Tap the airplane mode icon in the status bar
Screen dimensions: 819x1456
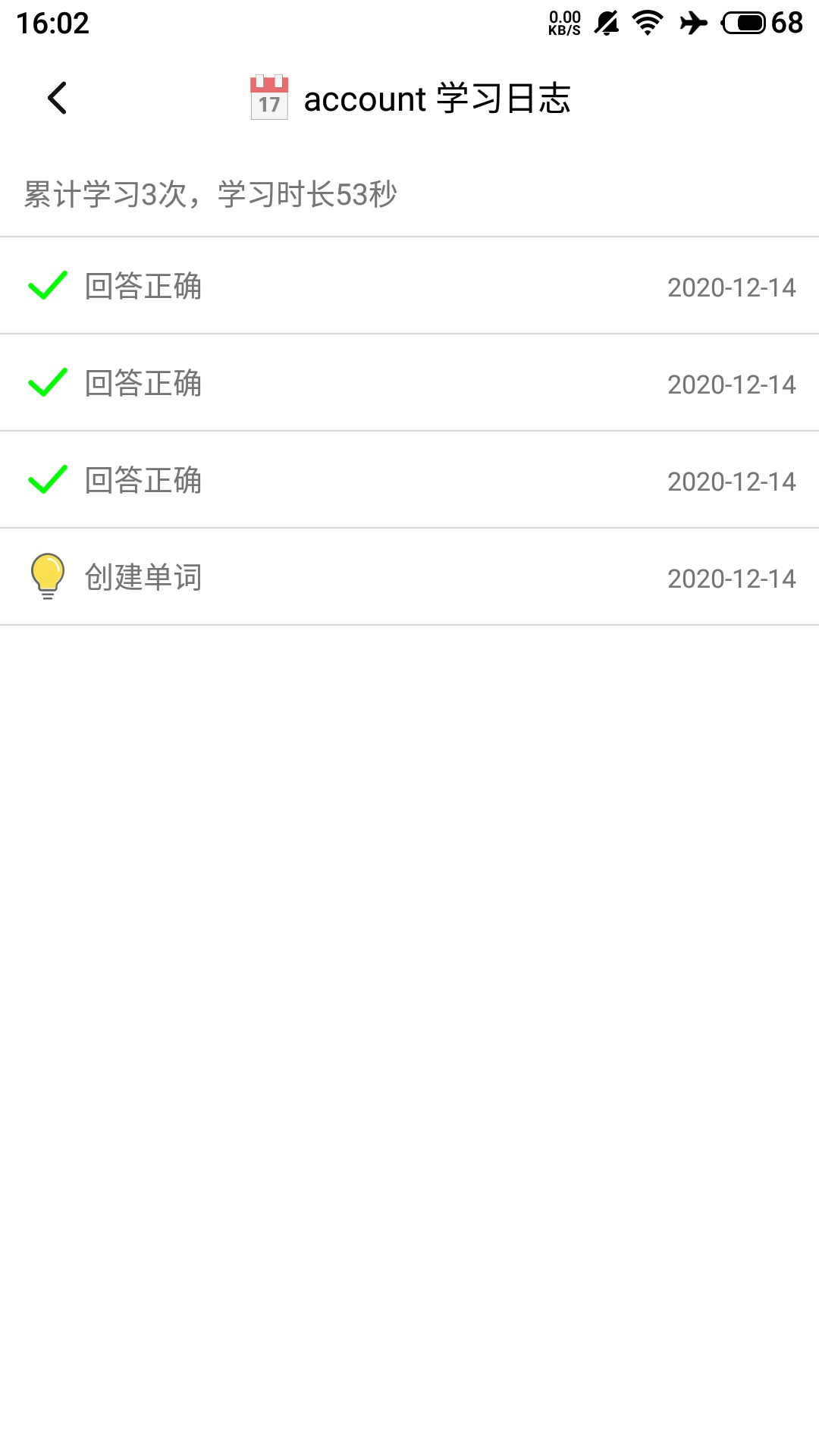coord(692,23)
